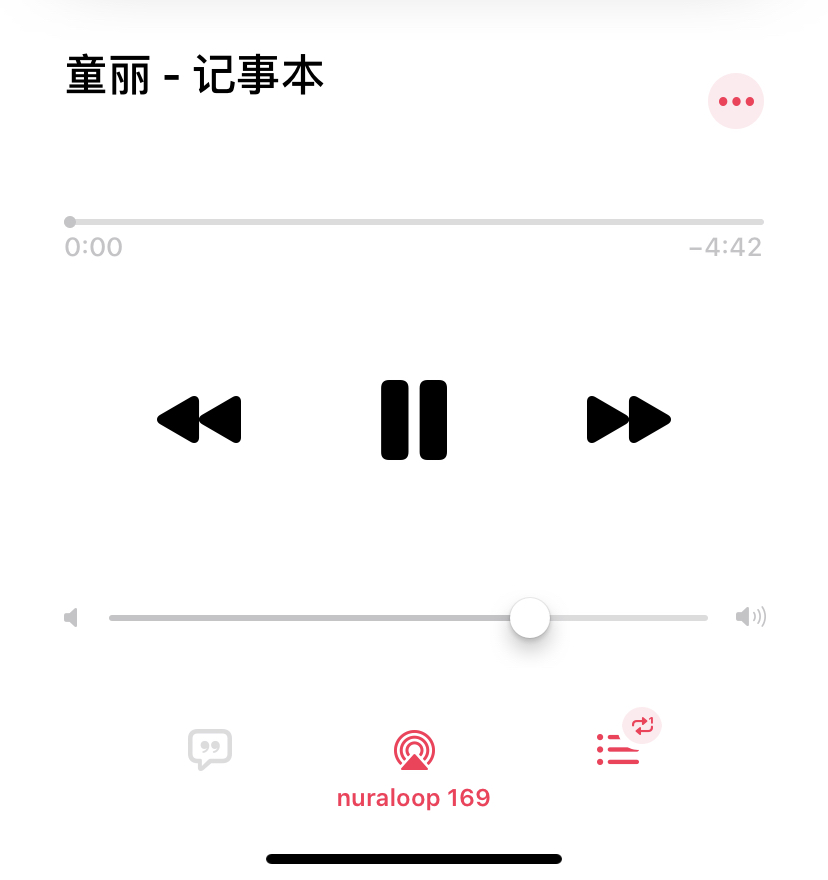Tap the song title 童丽 - 记事本
This screenshot has height=880, width=828.
(193, 74)
